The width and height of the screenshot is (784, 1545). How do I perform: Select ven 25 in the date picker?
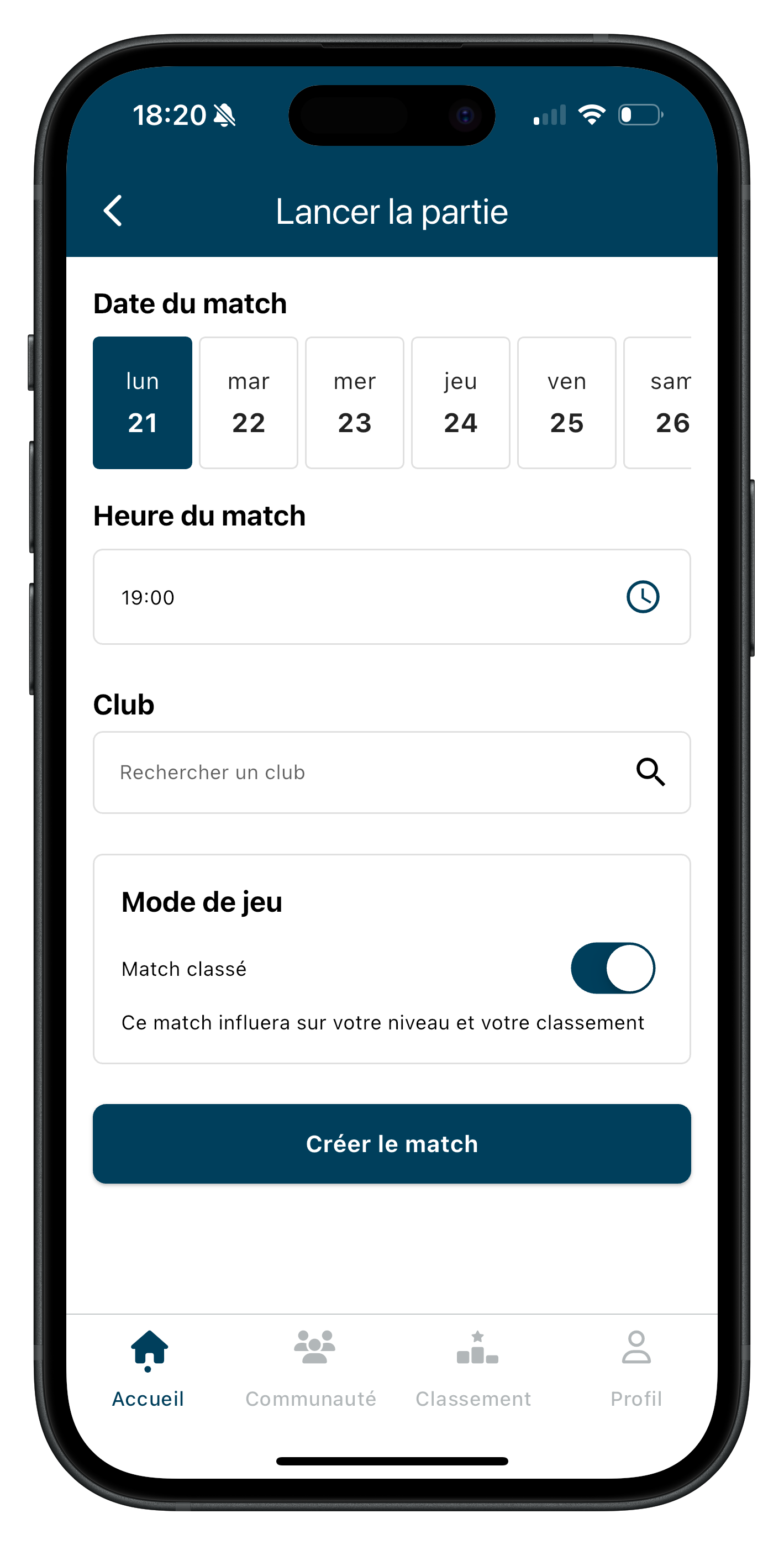click(x=566, y=402)
